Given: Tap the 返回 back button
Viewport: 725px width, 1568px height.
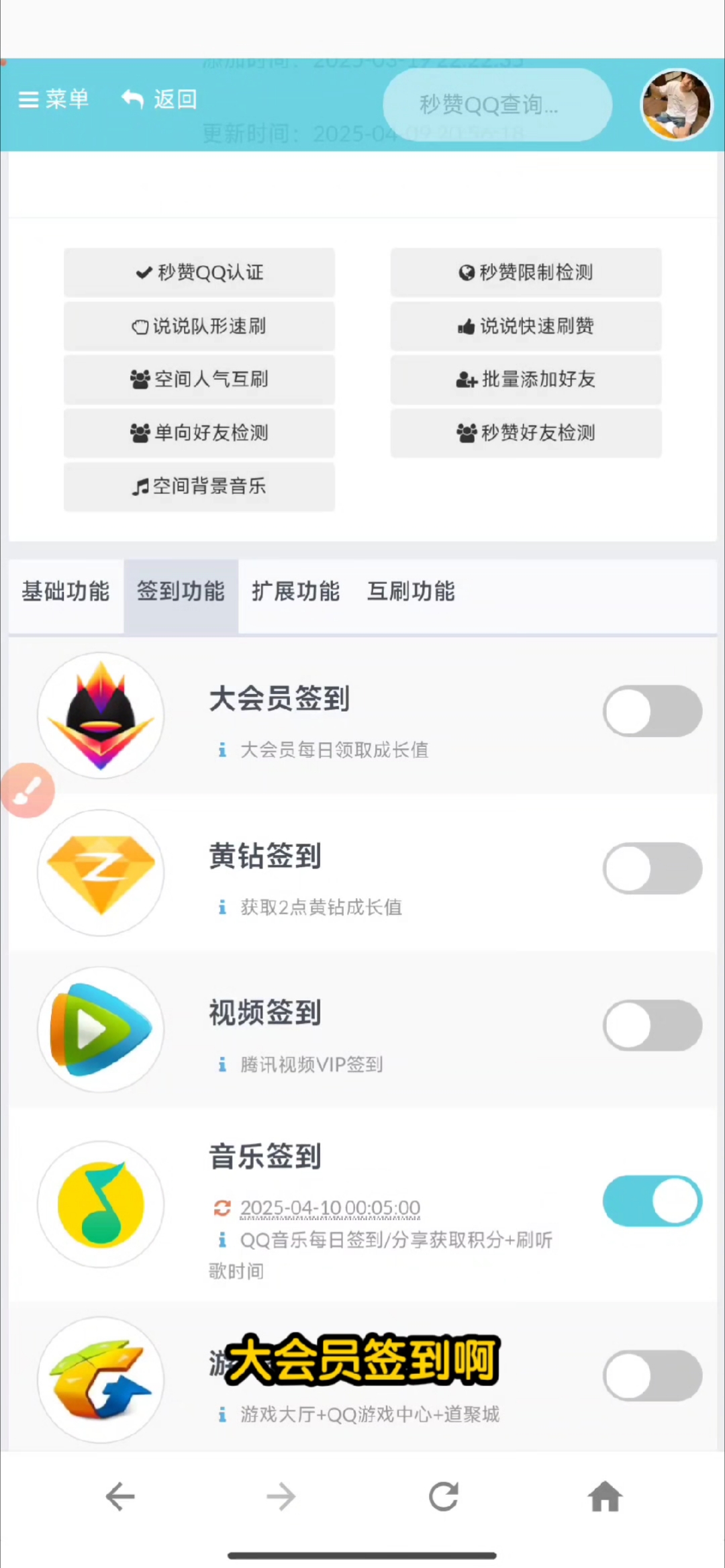Looking at the screenshot, I should pos(159,99).
